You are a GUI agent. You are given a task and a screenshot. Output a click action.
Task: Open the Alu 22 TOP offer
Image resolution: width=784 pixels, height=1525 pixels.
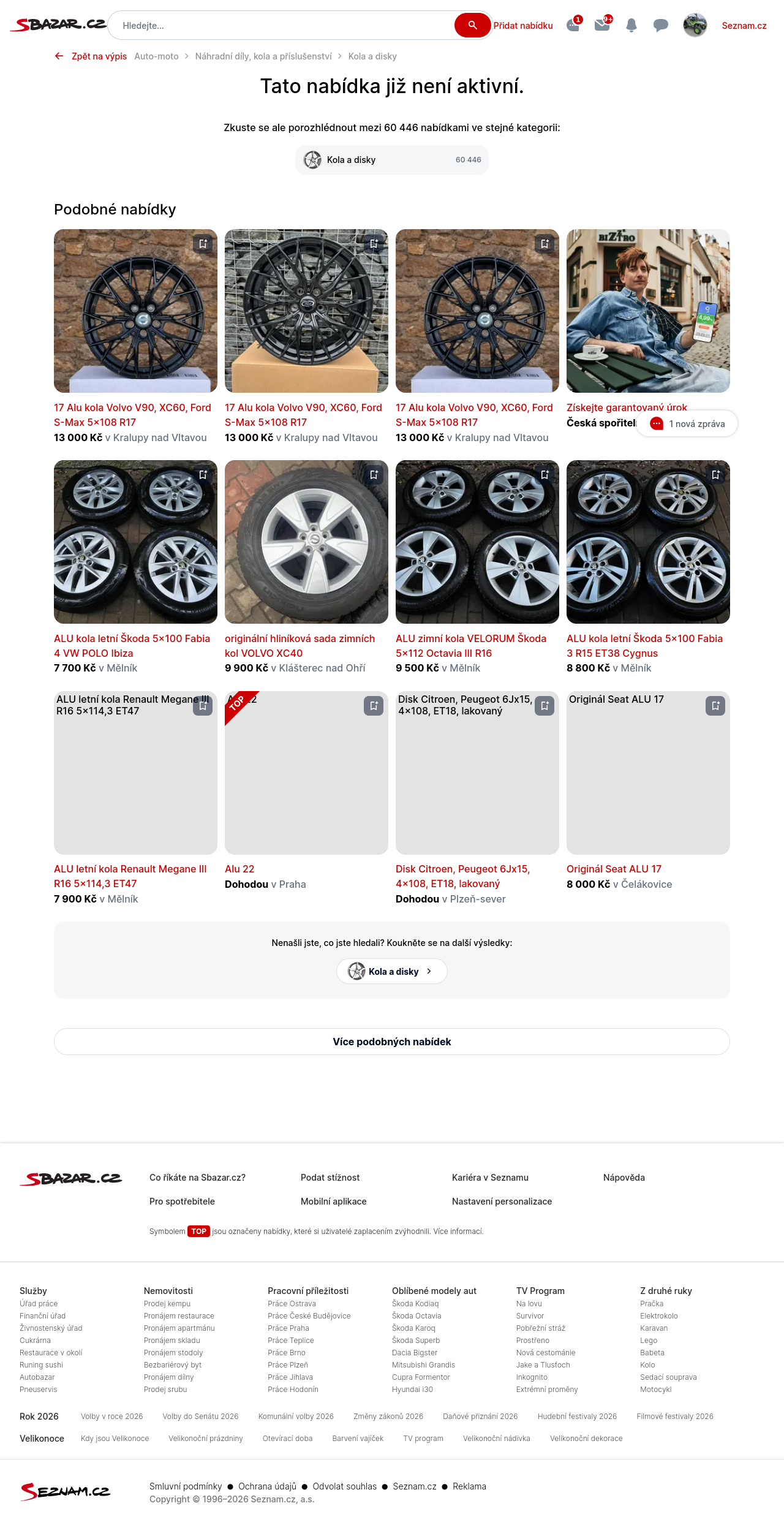(x=239, y=869)
